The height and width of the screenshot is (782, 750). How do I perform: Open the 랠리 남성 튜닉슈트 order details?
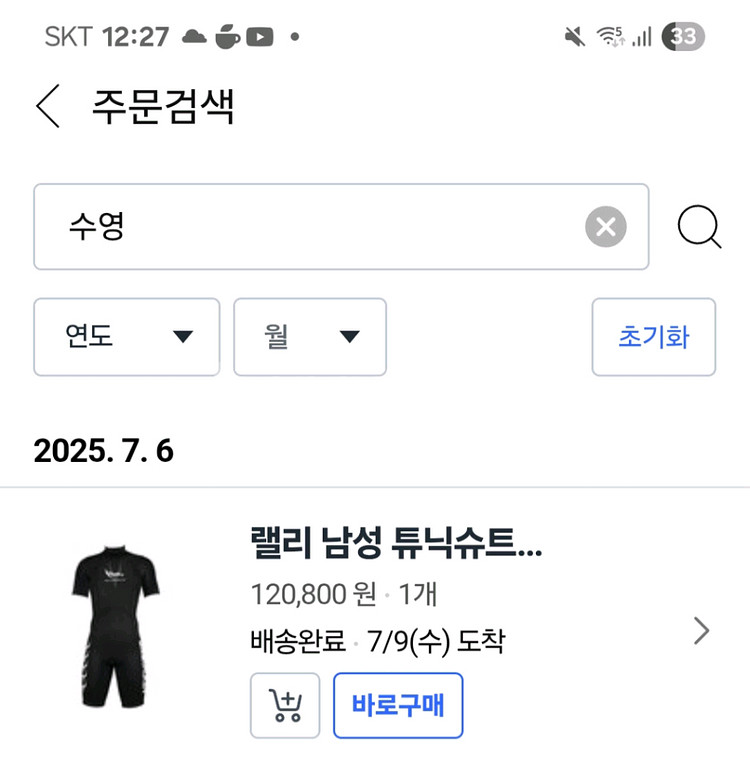(700, 630)
